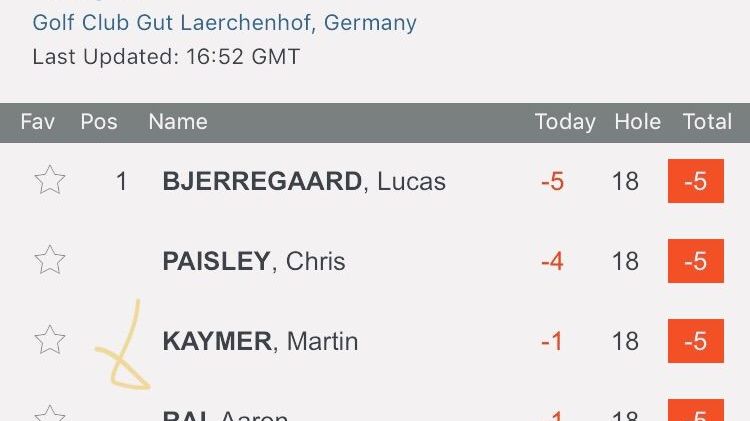Open Chris Paisley's player row
Image resolution: width=750 pixels, height=421 pixels.
click(254, 262)
